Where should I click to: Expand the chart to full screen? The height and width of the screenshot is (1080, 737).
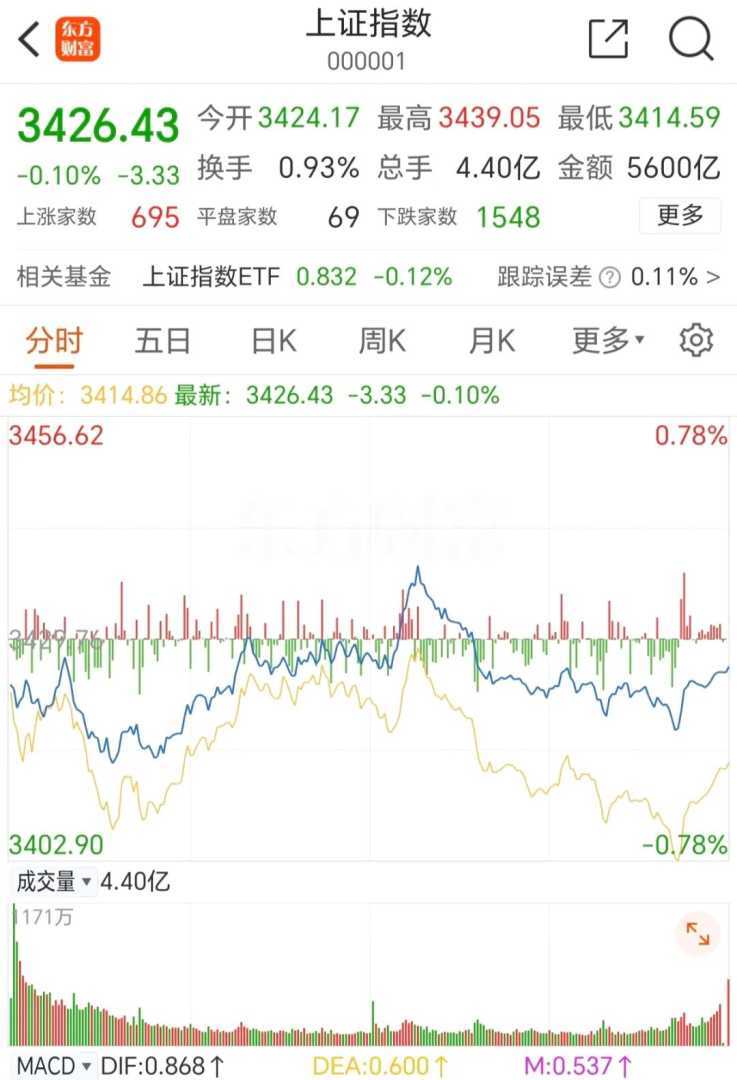[x=697, y=935]
